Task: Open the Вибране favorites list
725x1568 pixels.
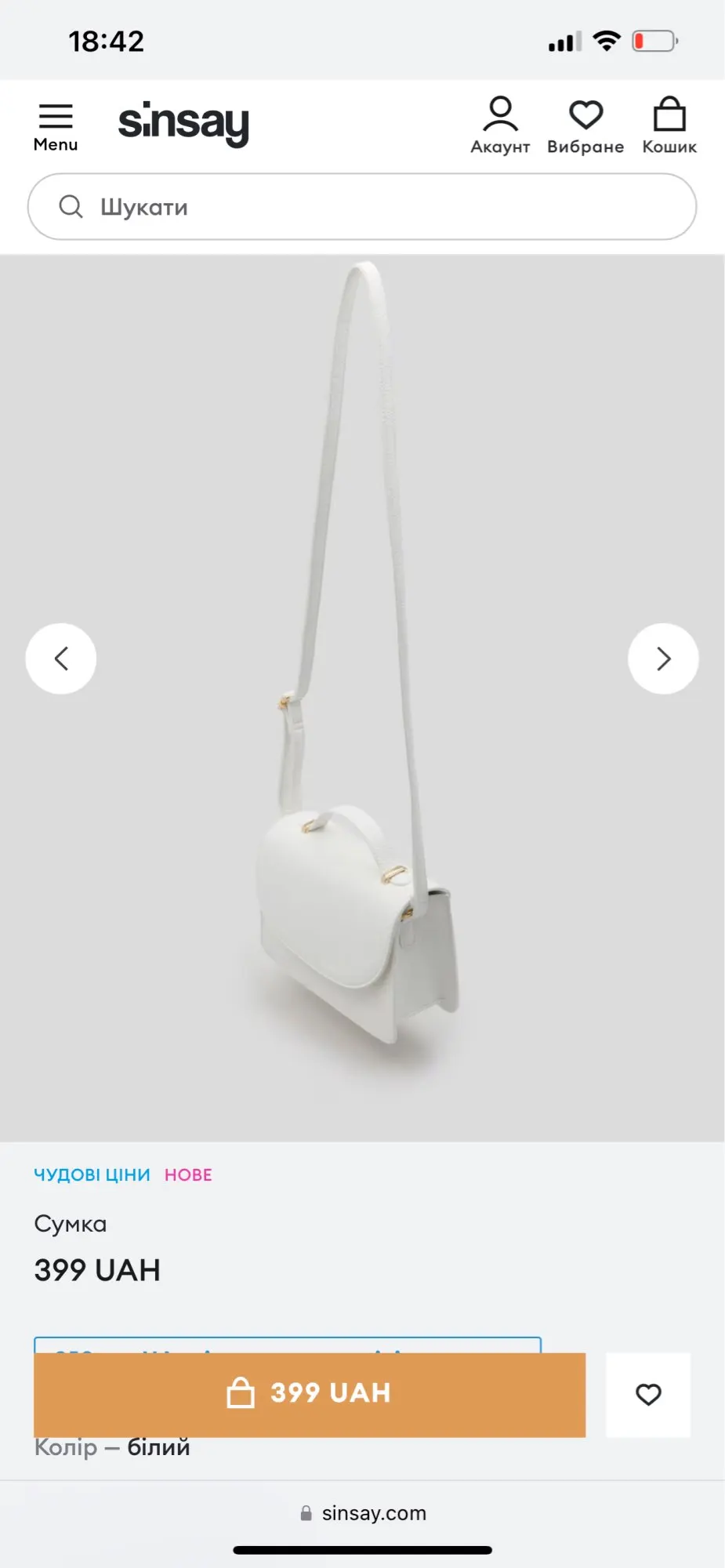Action: tap(585, 125)
